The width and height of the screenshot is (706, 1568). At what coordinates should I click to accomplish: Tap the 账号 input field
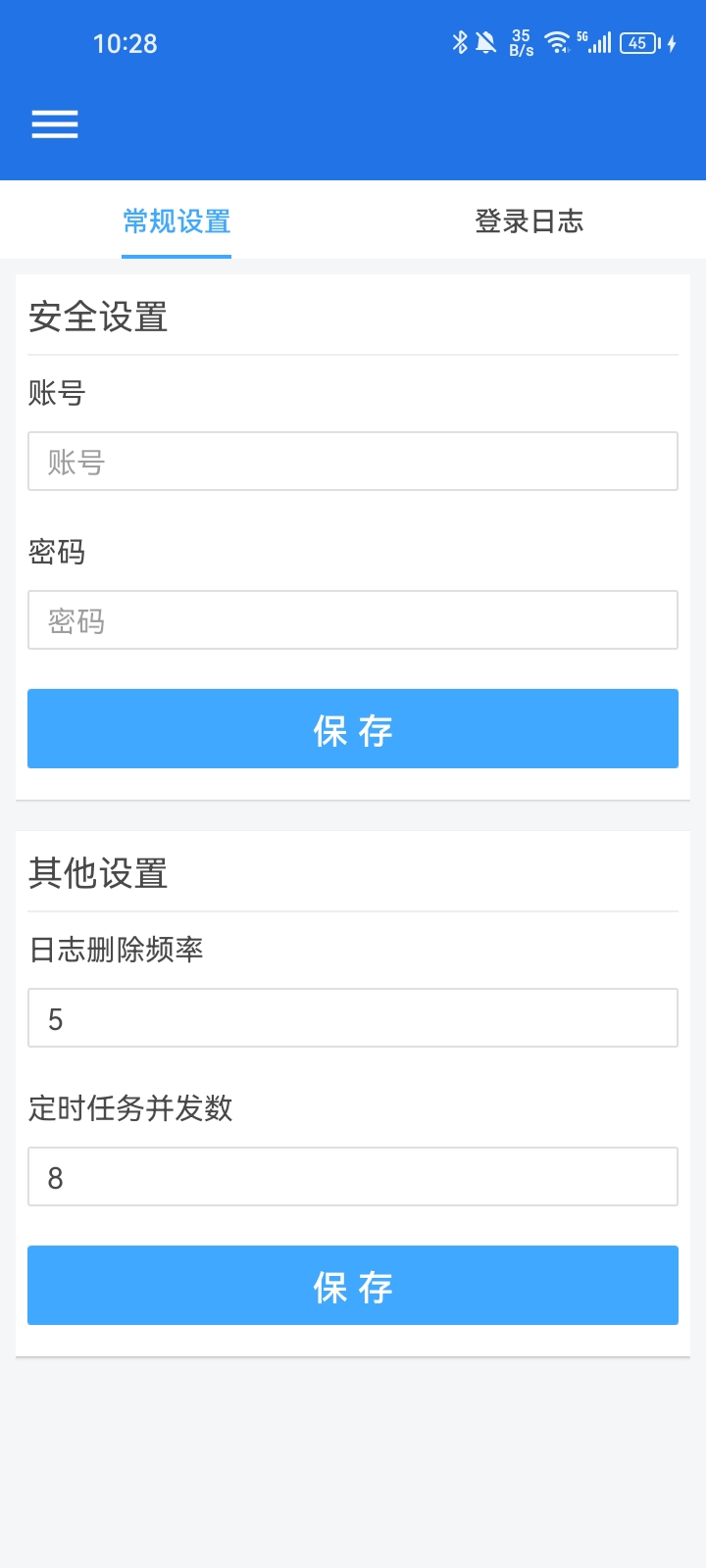353,462
